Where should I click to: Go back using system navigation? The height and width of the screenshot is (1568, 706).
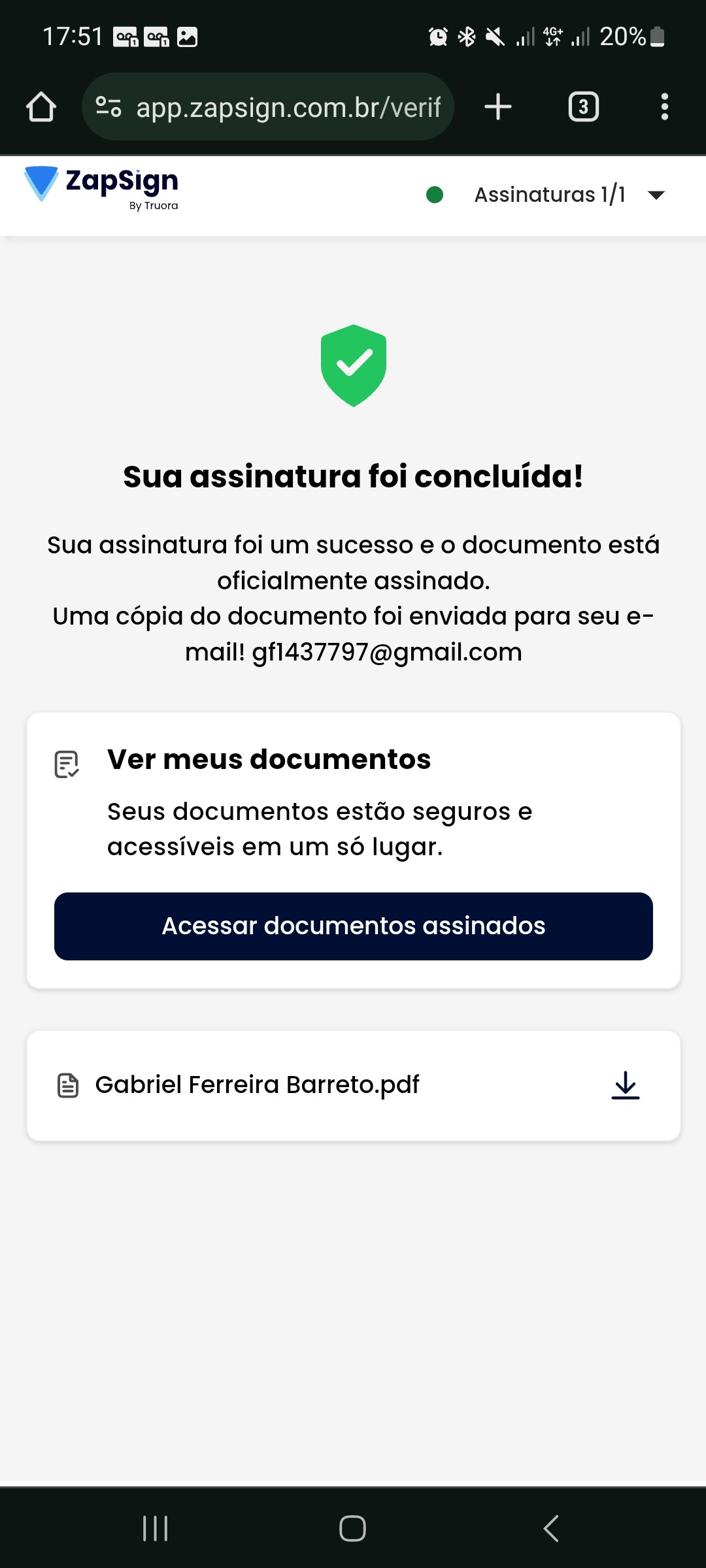pyautogui.click(x=551, y=1528)
